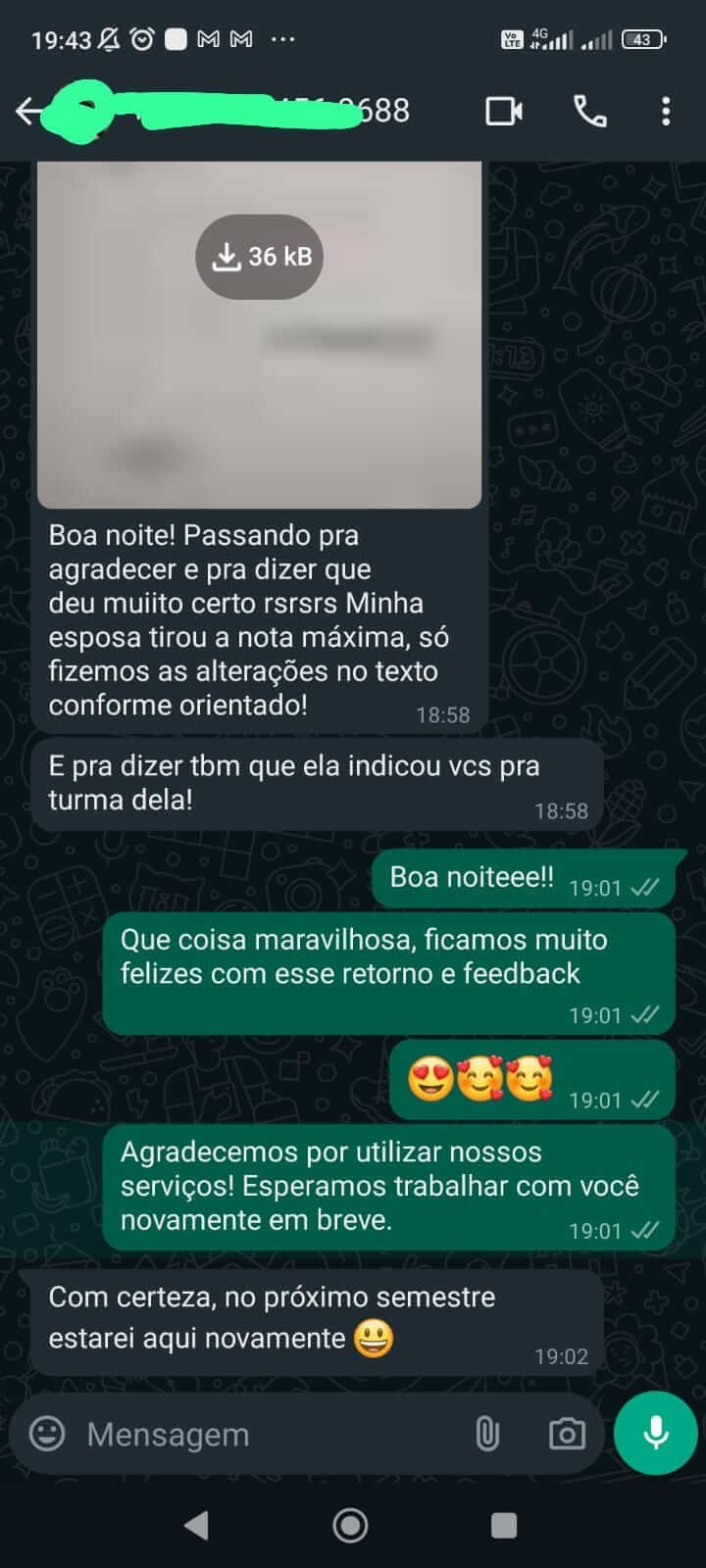Download the 36 kB blurred image

pyautogui.click(x=260, y=257)
